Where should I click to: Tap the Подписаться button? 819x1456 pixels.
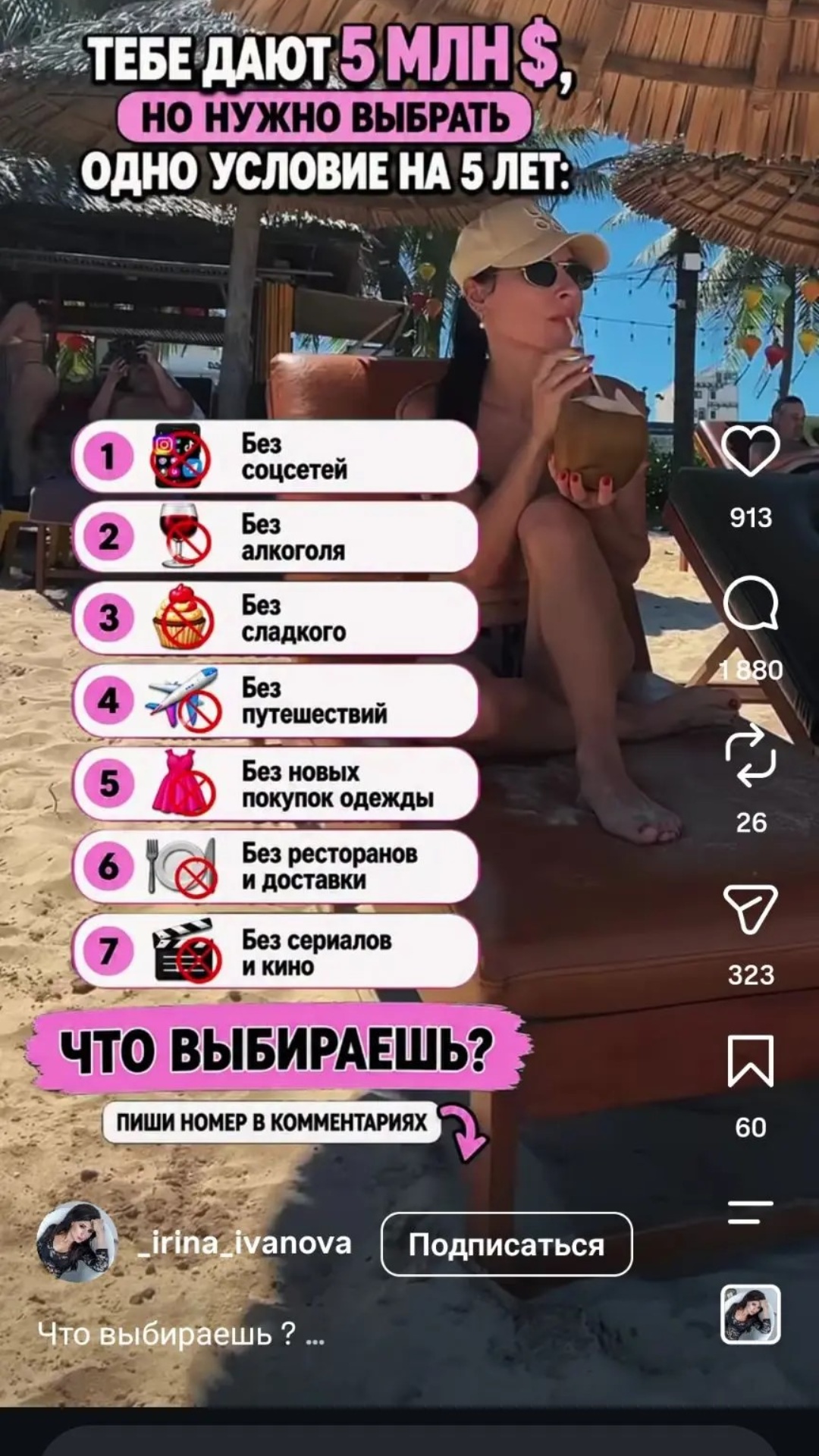[x=507, y=1244]
